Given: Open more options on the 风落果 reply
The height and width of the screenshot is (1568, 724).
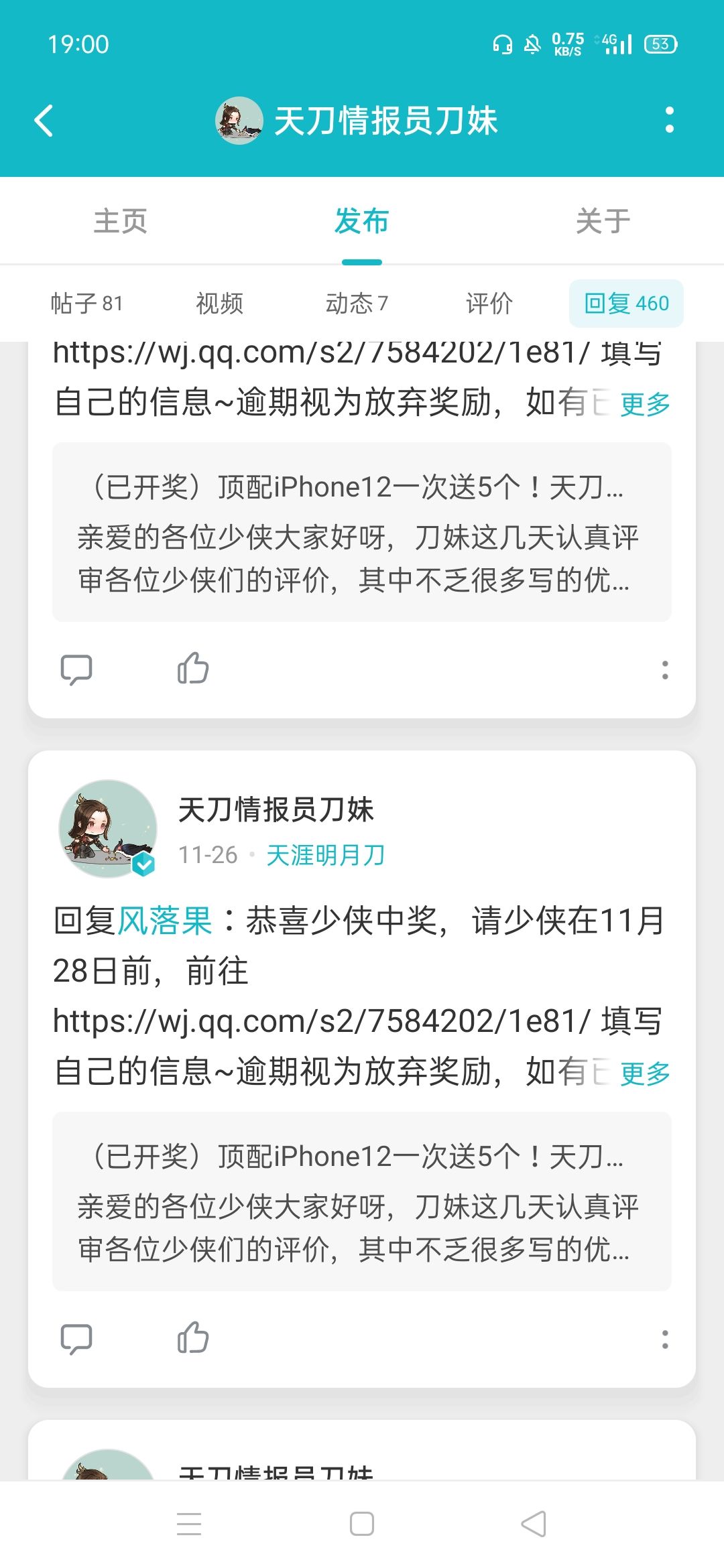Looking at the screenshot, I should coord(665,1340).
